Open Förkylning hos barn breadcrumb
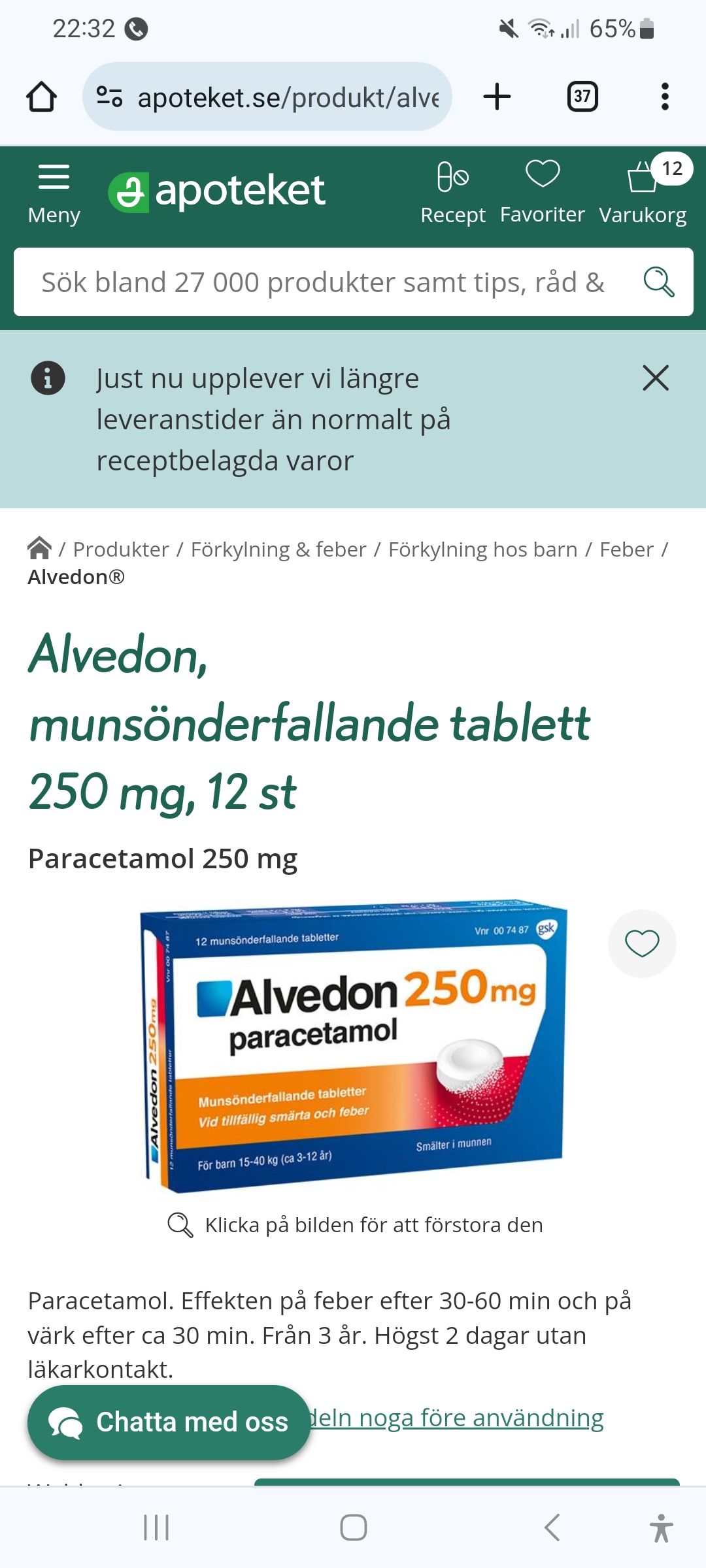 pos(482,549)
